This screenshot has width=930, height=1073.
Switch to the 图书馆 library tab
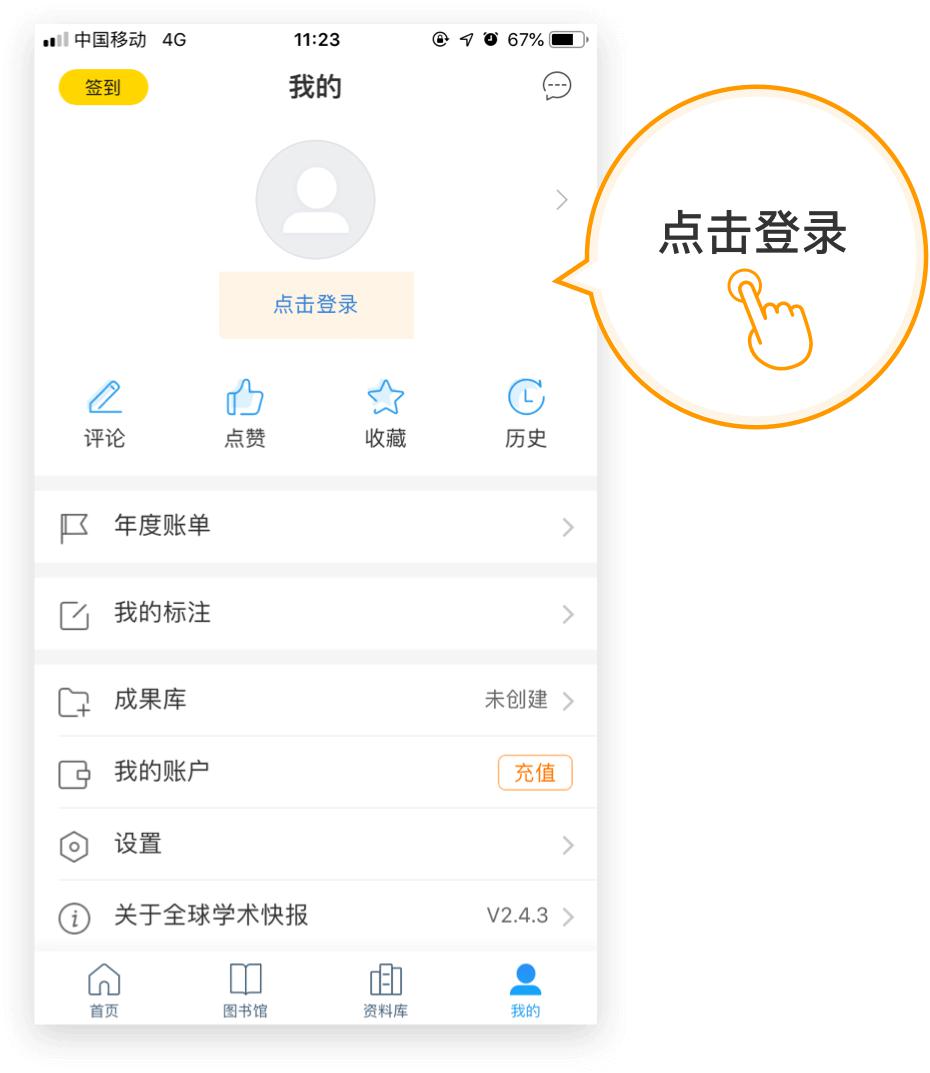pyautogui.click(x=245, y=989)
